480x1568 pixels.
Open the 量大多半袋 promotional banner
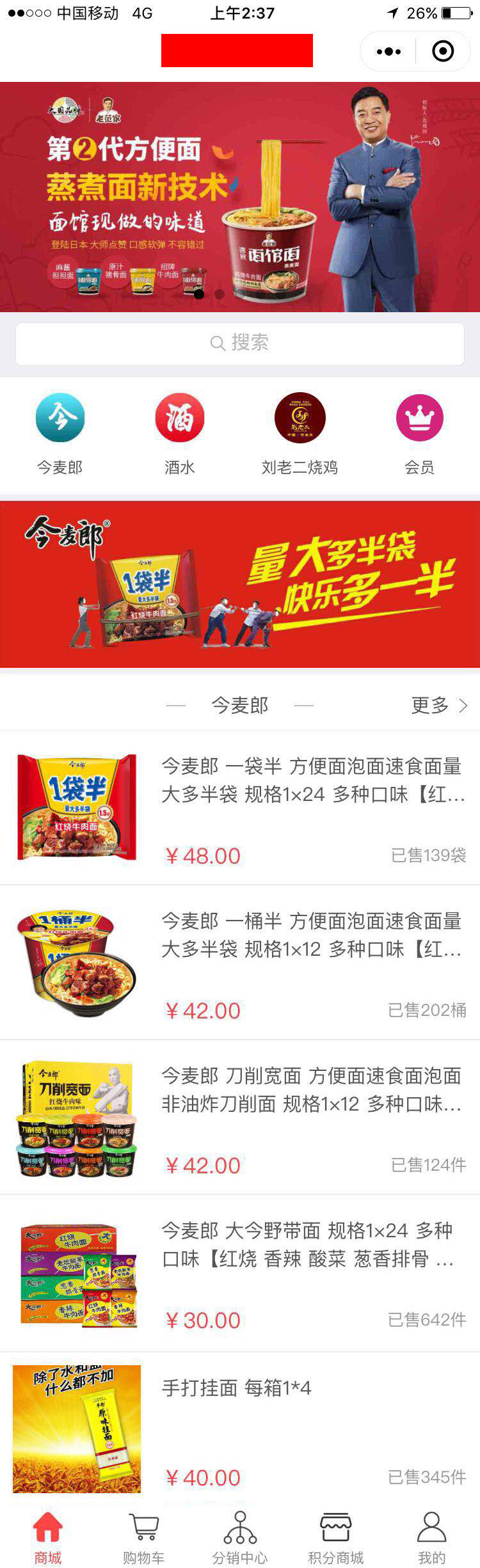pyautogui.click(x=240, y=584)
